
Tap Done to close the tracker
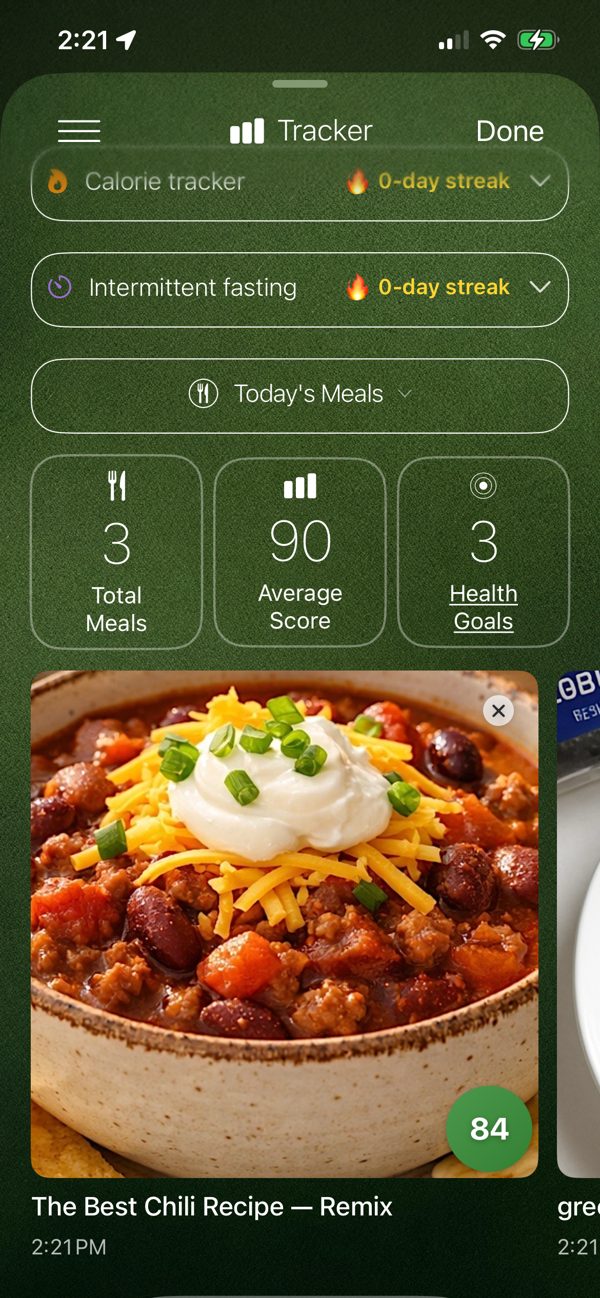coord(510,131)
